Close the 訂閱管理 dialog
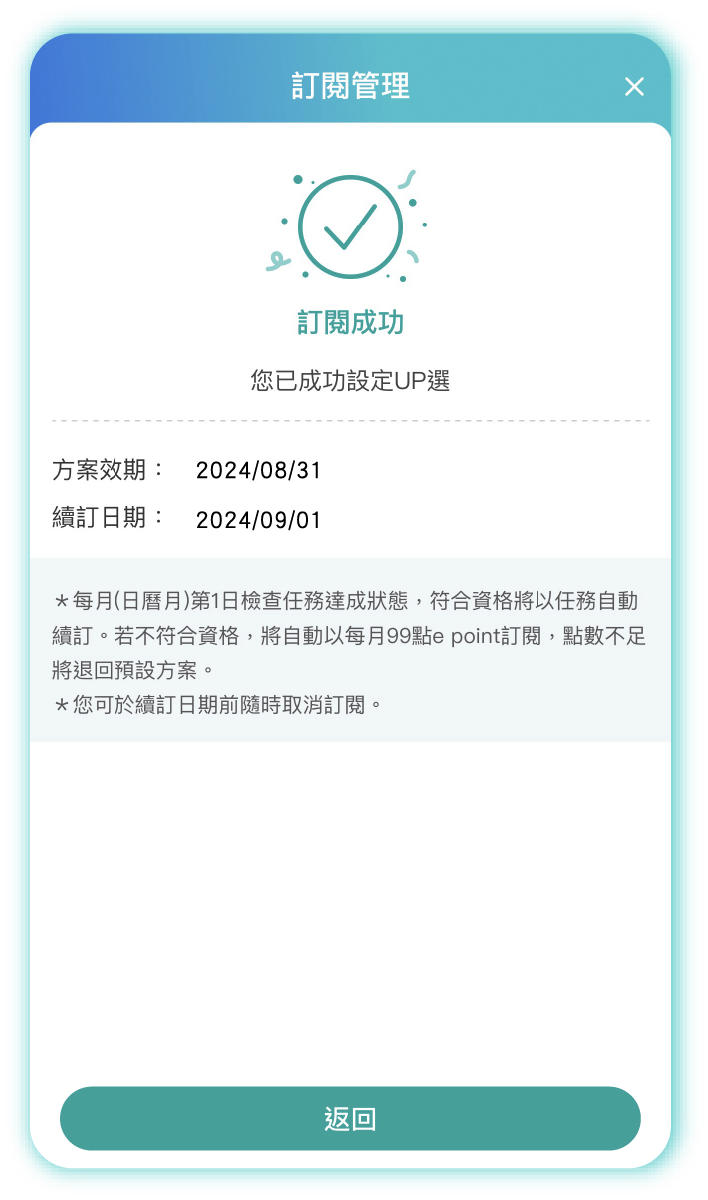The width and height of the screenshot is (708, 1200). [634, 87]
